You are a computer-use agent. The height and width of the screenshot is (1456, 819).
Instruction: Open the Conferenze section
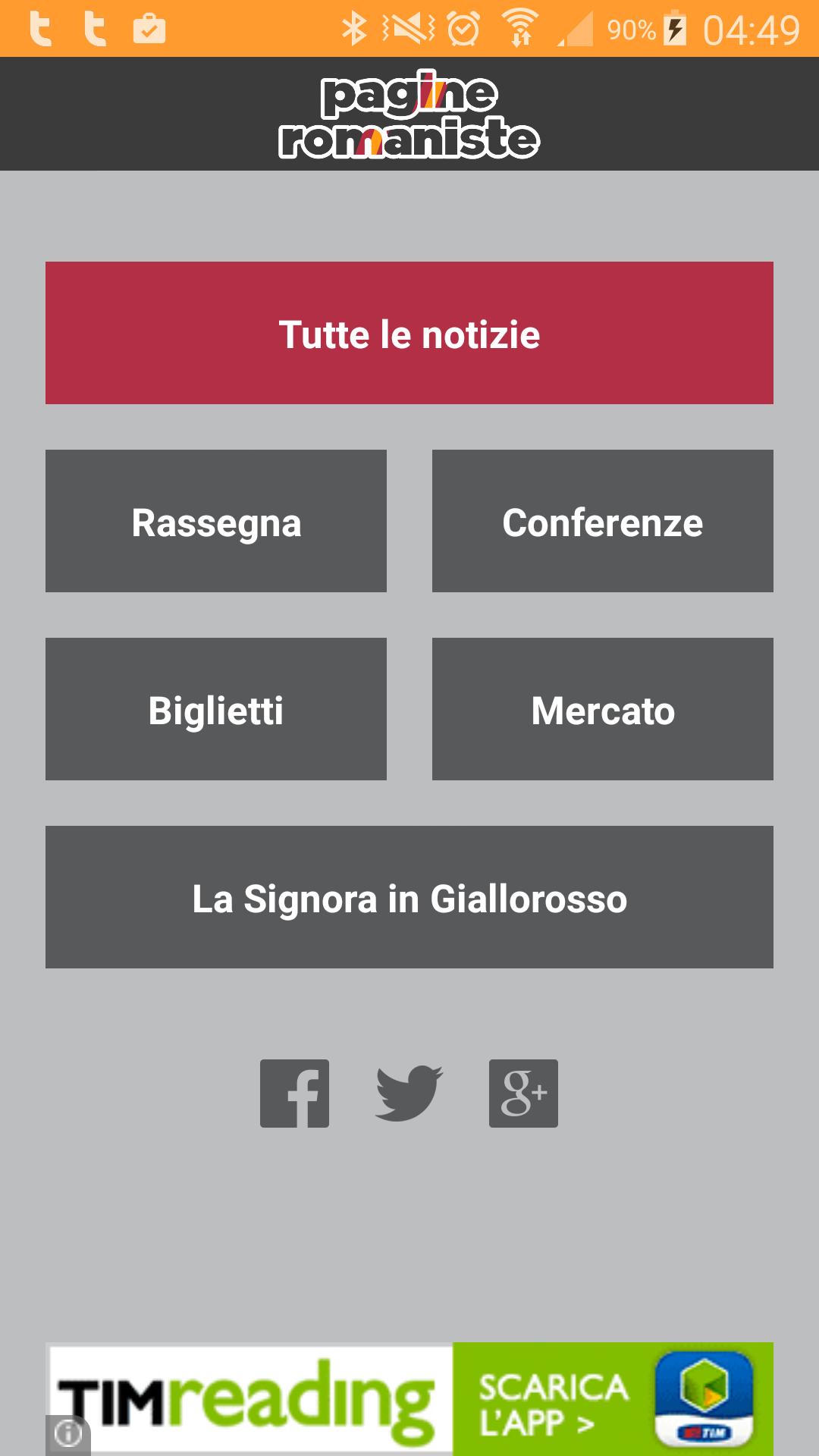click(603, 522)
